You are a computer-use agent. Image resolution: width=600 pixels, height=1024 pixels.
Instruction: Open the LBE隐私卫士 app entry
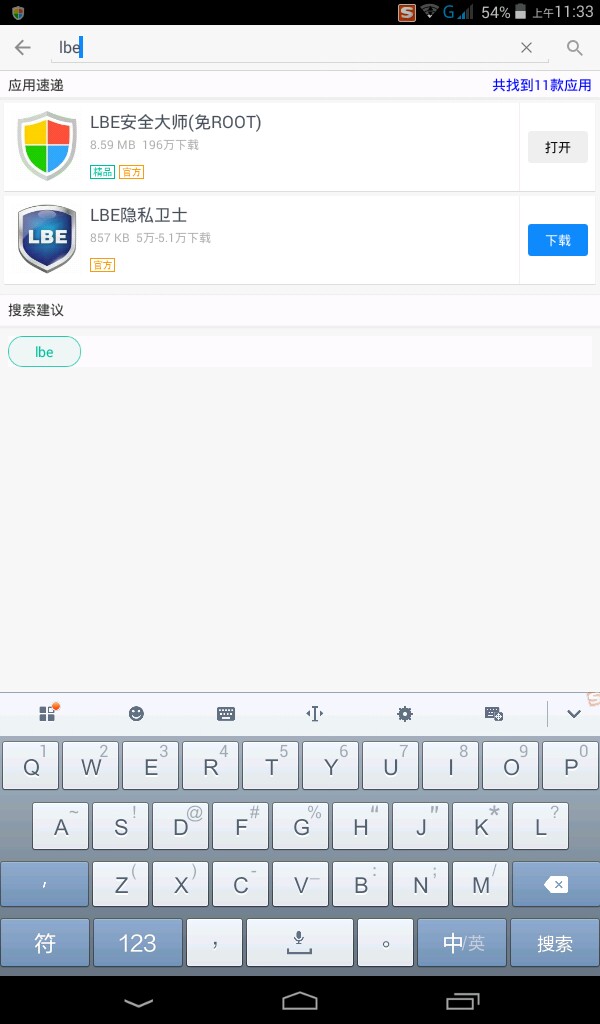click(x=250, y=238)
